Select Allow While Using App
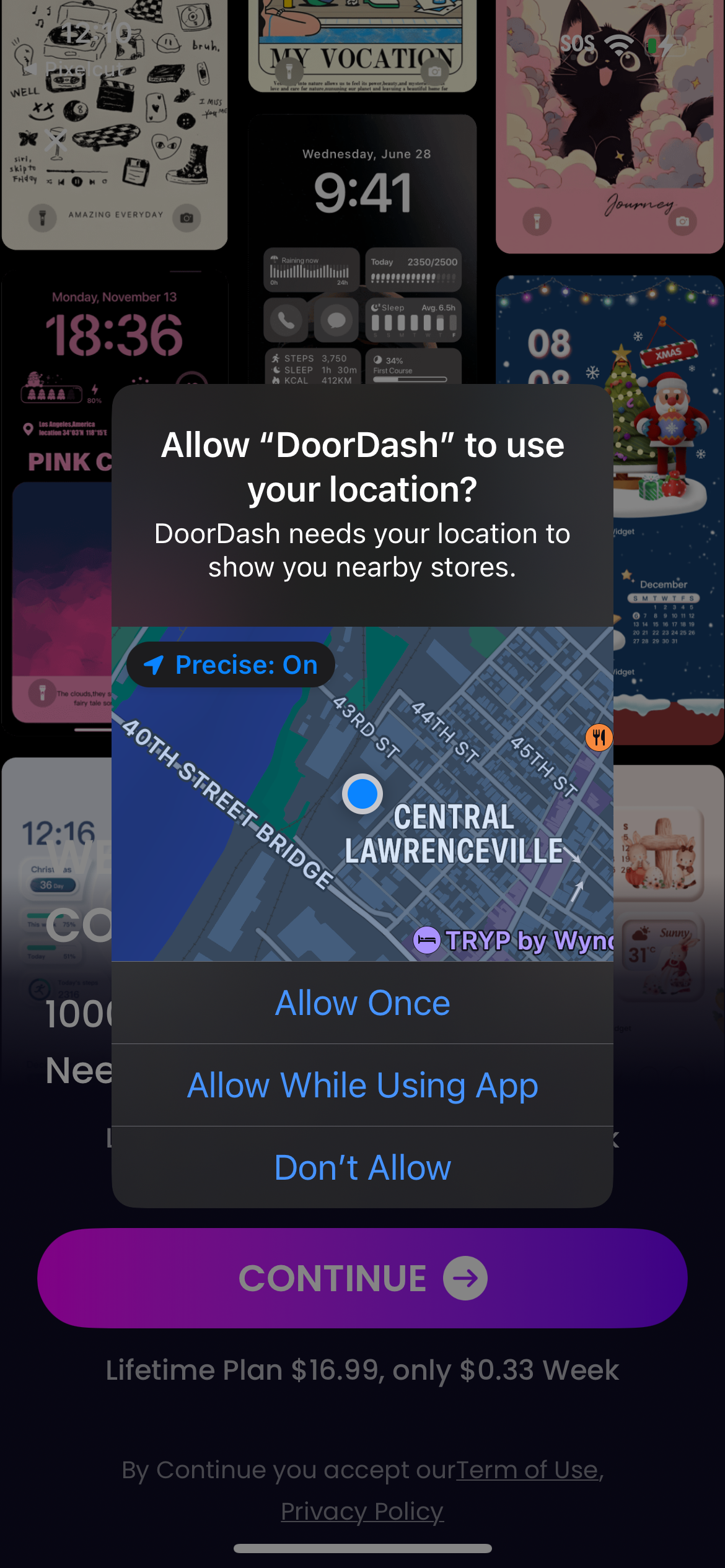Screen dimensions: 725x1568 (362, 1085)
